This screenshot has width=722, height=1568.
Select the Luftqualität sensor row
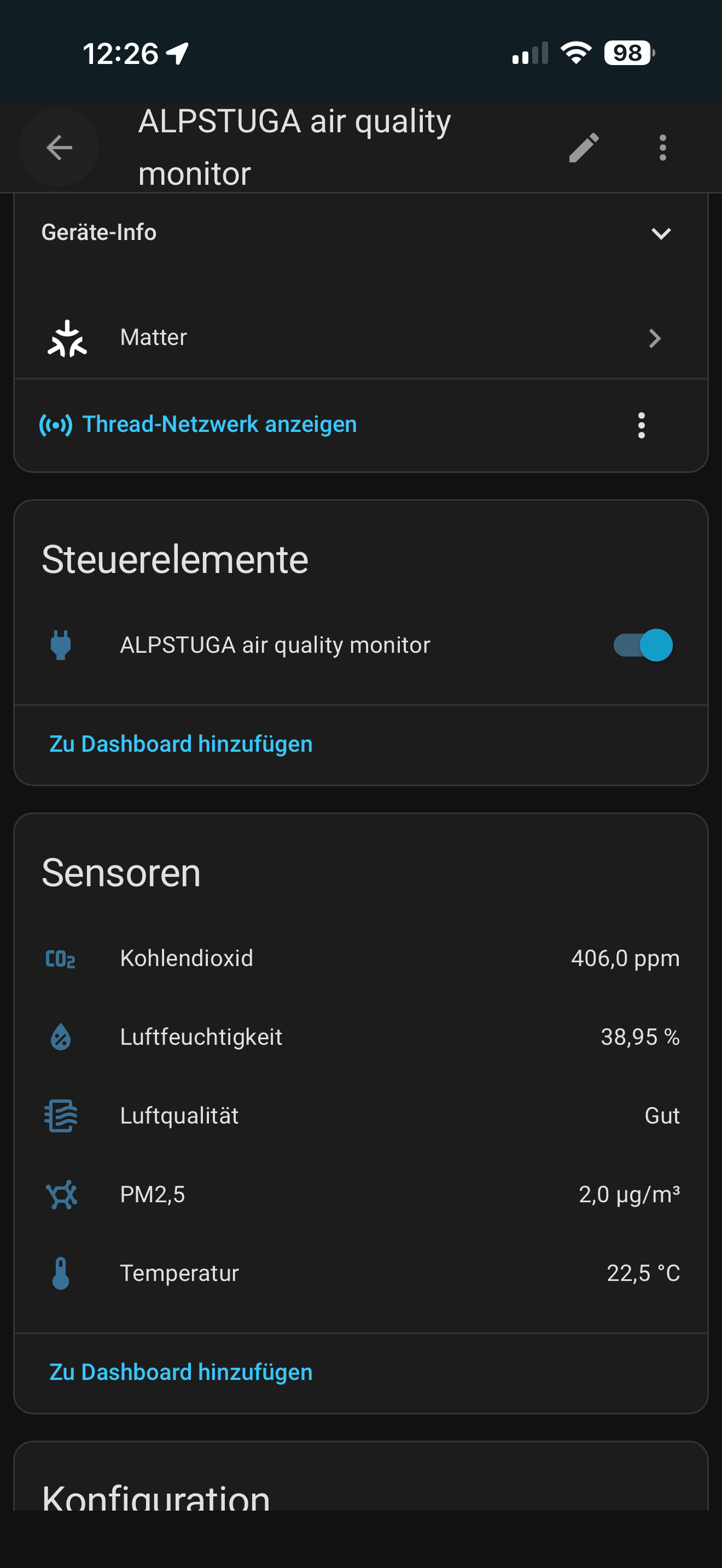point(360,1116)
